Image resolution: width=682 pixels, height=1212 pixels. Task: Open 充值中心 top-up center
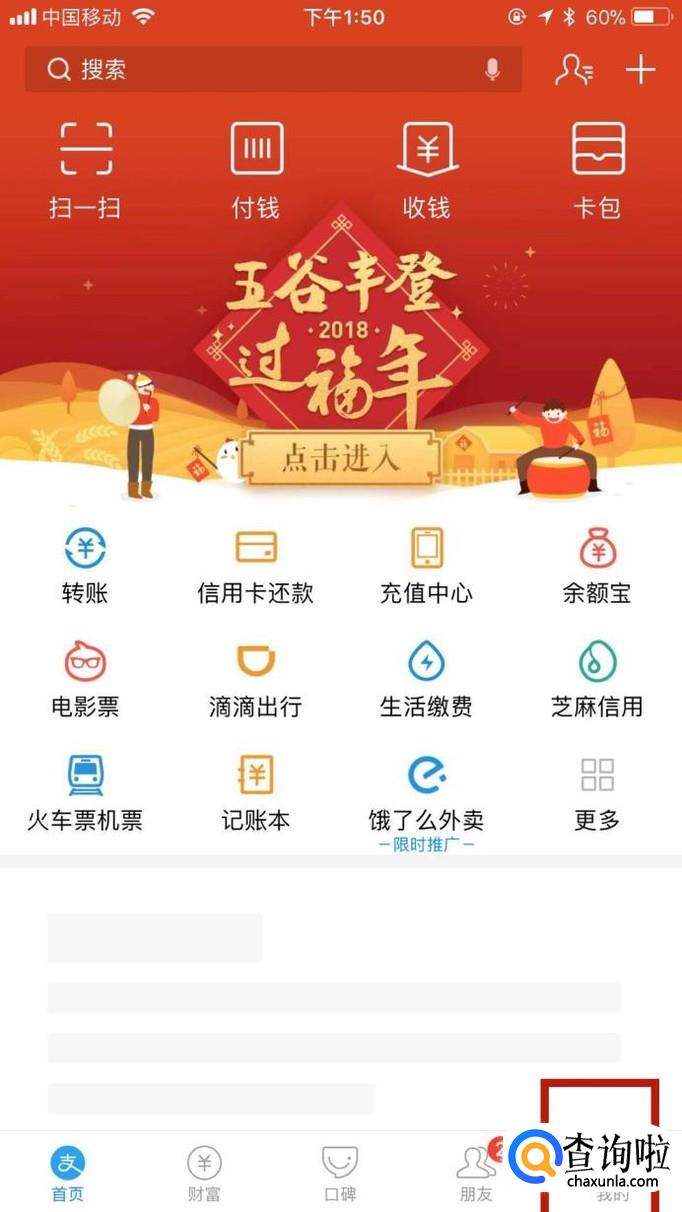point(427,566)
